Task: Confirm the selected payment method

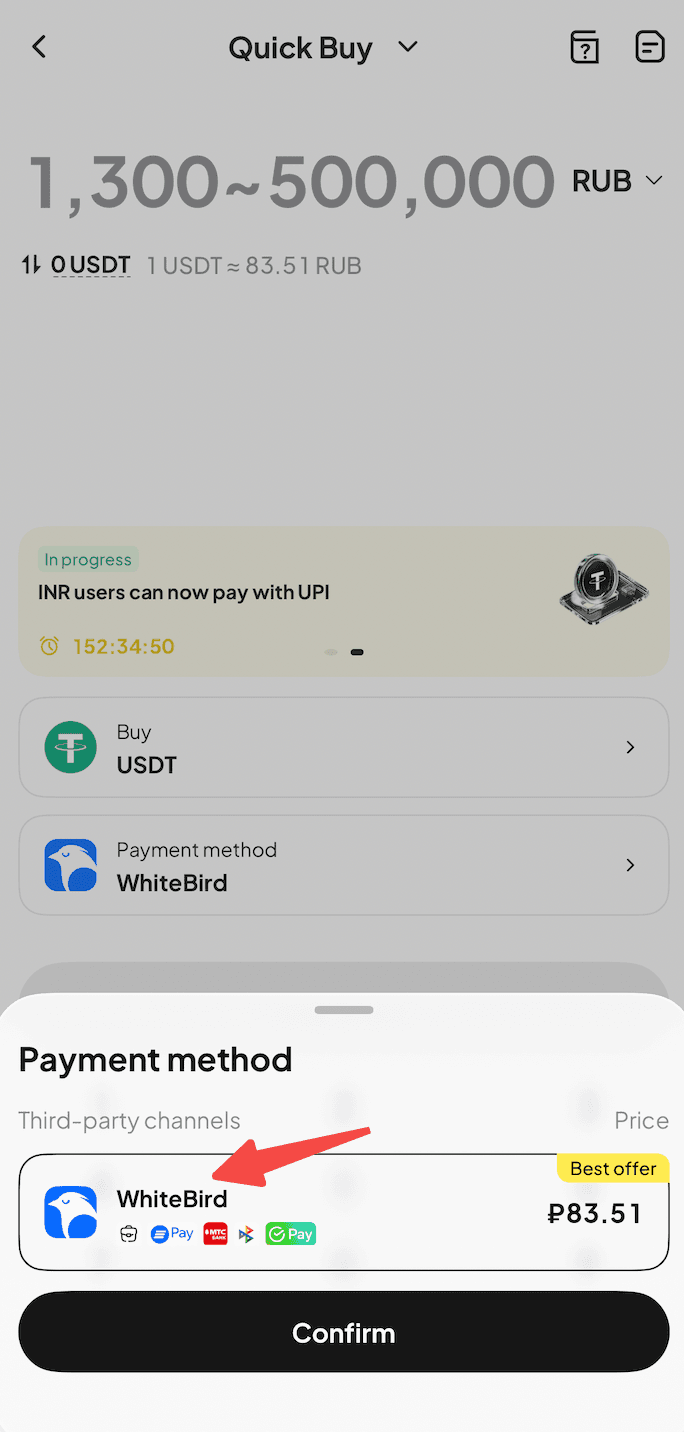Action: pyautogui.click(x=343, y=1332)
